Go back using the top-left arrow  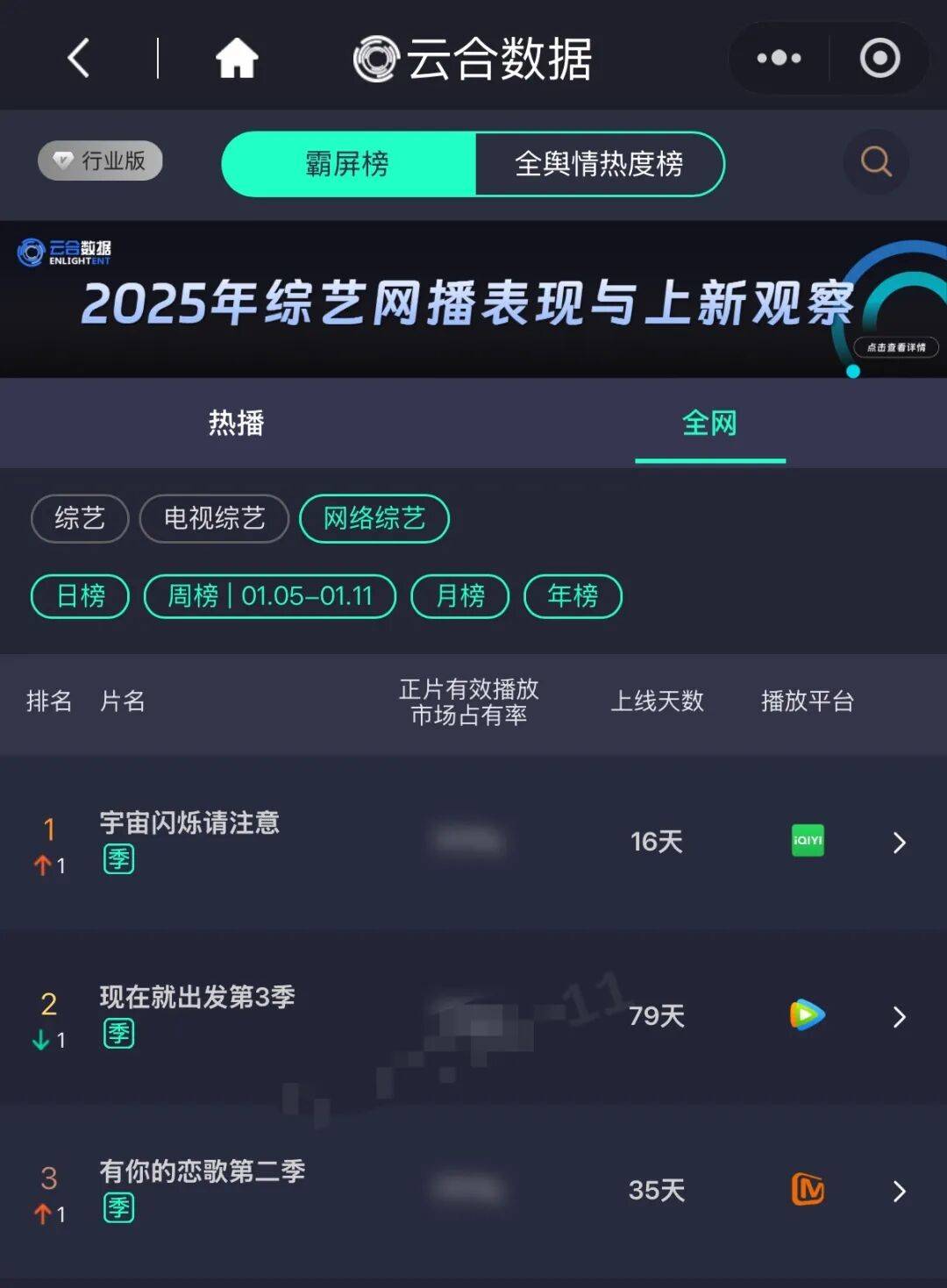tap(79, 59)
